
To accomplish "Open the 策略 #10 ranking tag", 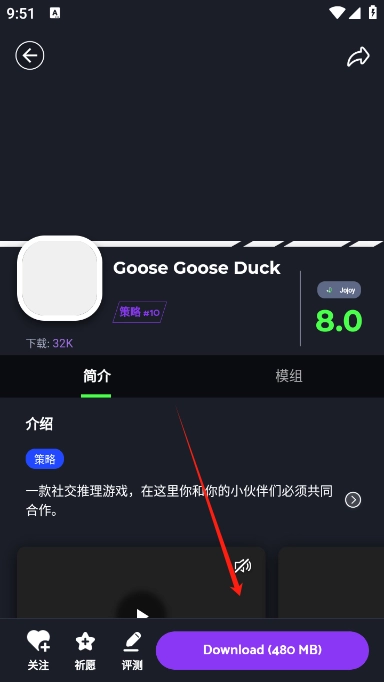I will [x=140, y=312].
